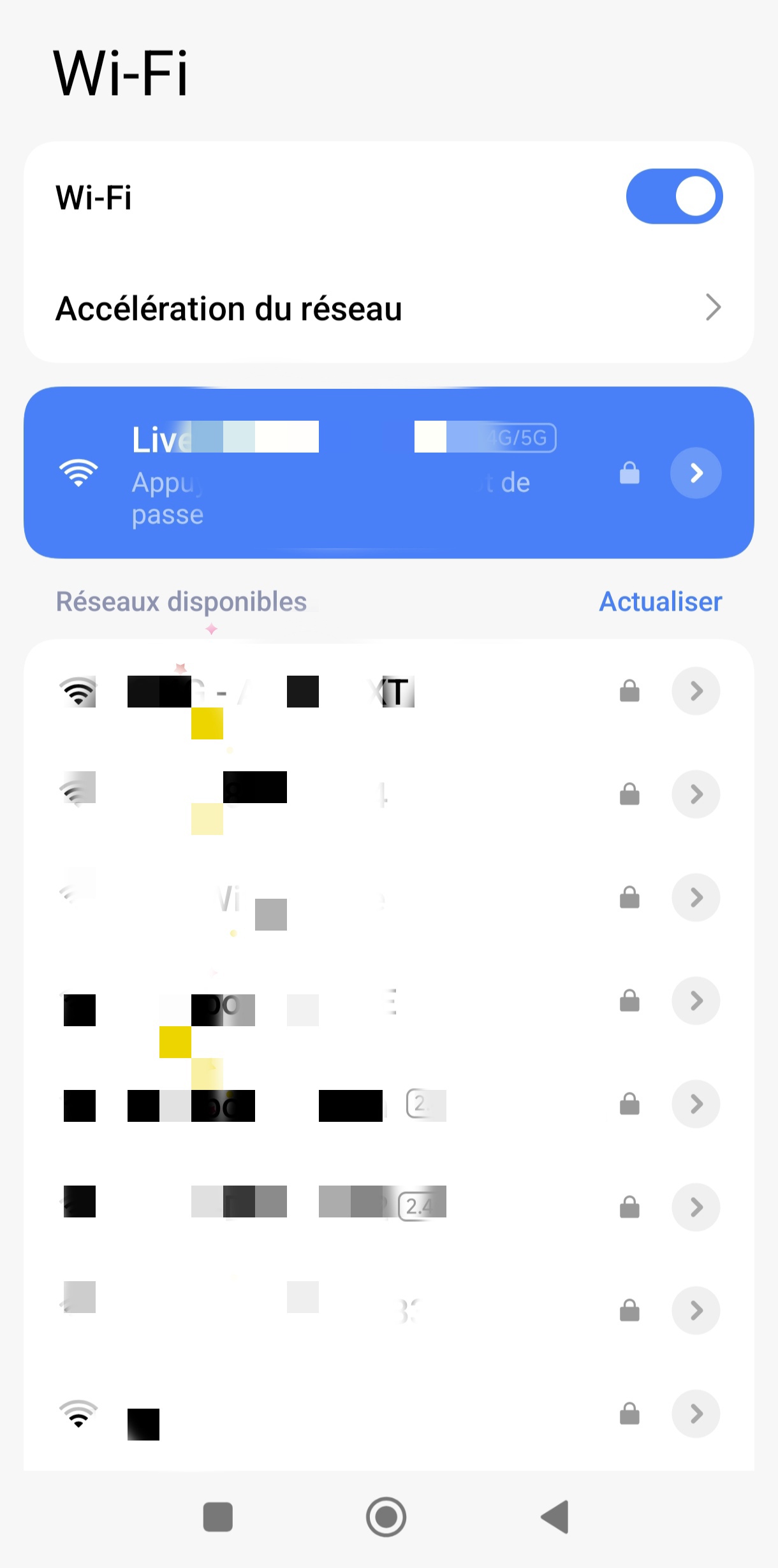Open details arrow for the Live network
Viewport: 778px width, 1568px height.
click(696, 473)
